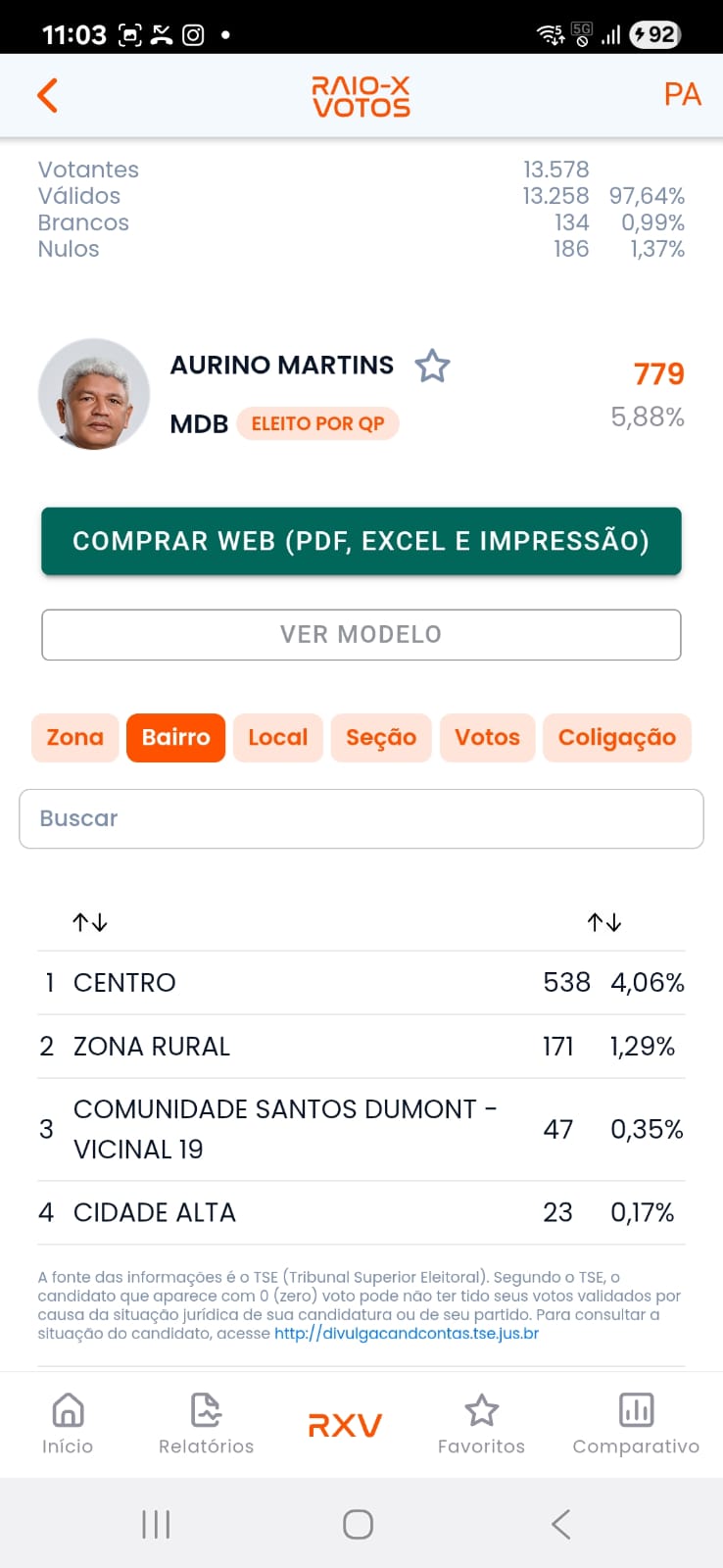
Task: Switch to the Local chip
Action: coord(277,738)
